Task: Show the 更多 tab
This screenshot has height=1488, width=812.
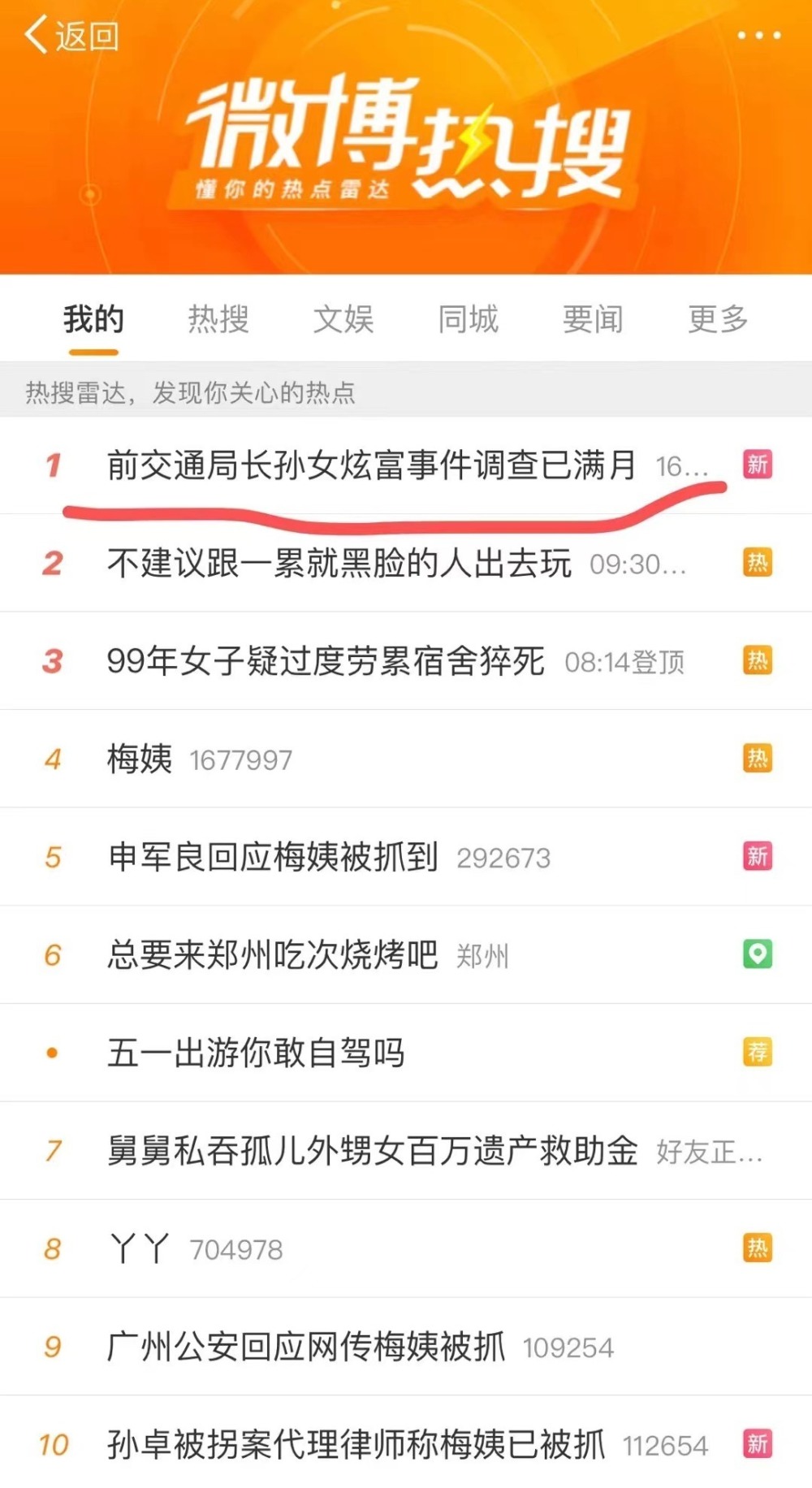Action: 718,319
